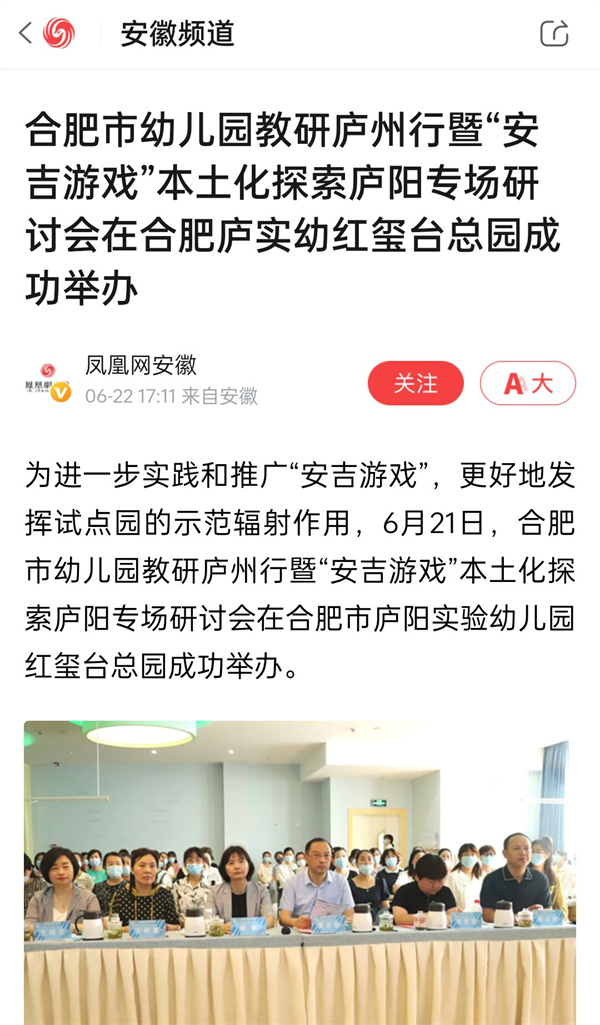The image size is (600, 1025).
Task: Open the 凤凰网安徽 author profile
Action: pos(140,366)
